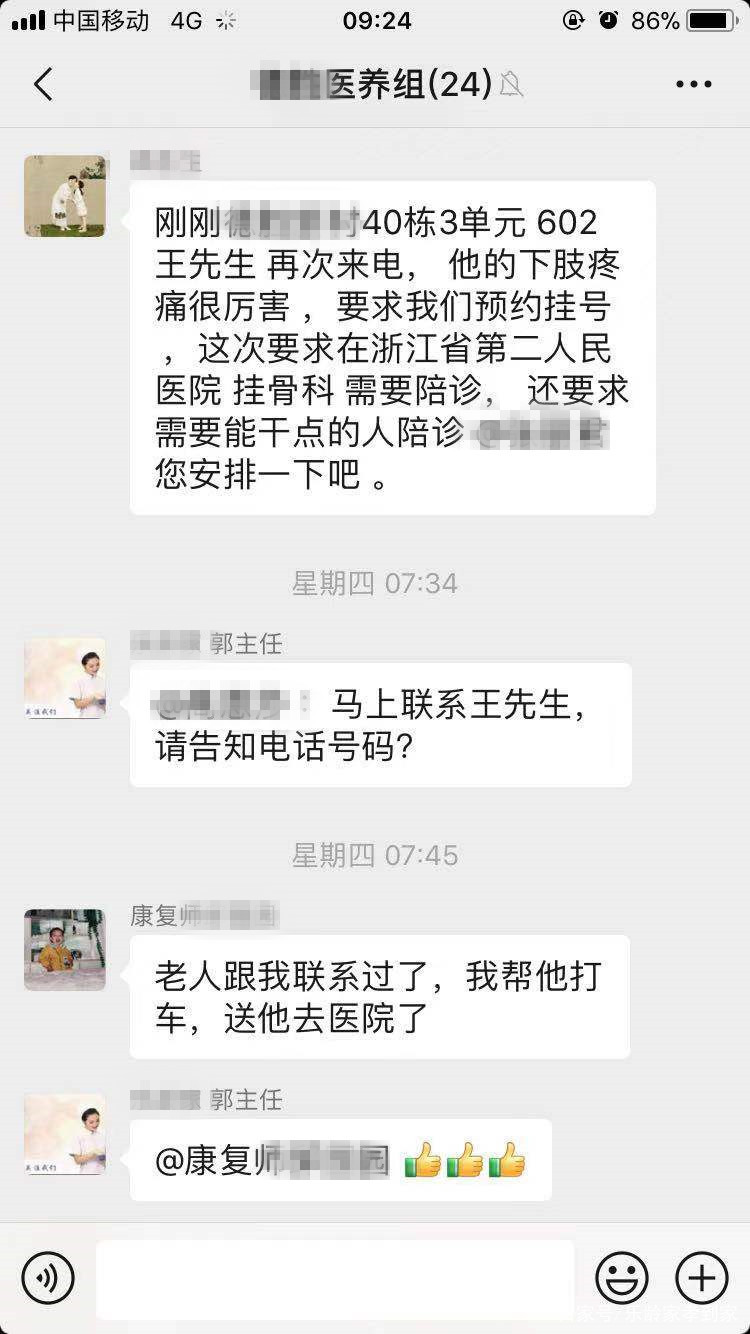Tap 郭主任's profile avatar

coord(64,678)
